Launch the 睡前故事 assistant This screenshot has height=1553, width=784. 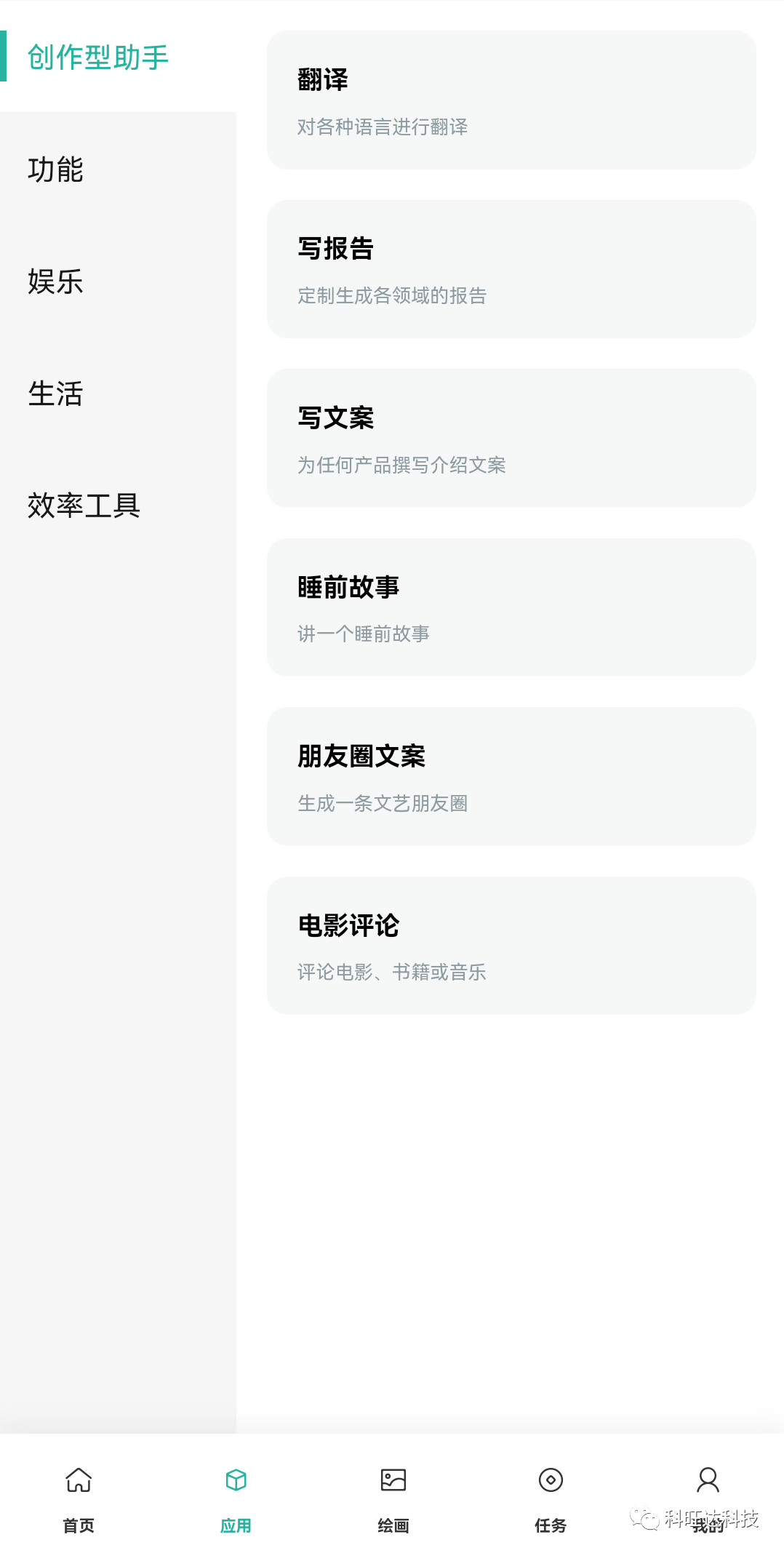[511, 607]
